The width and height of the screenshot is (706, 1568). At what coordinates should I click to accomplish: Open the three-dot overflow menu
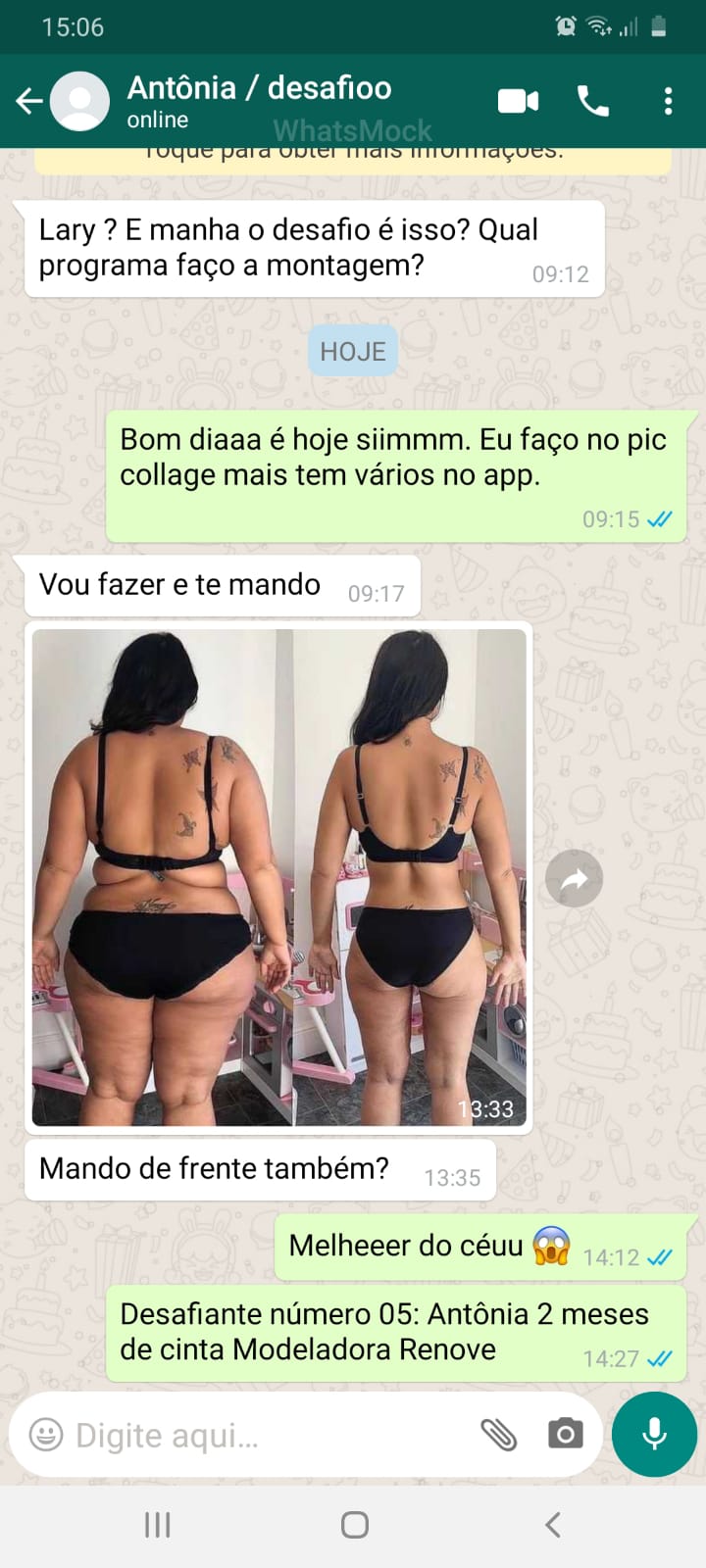pyautogui.click(x=668, y=101)
